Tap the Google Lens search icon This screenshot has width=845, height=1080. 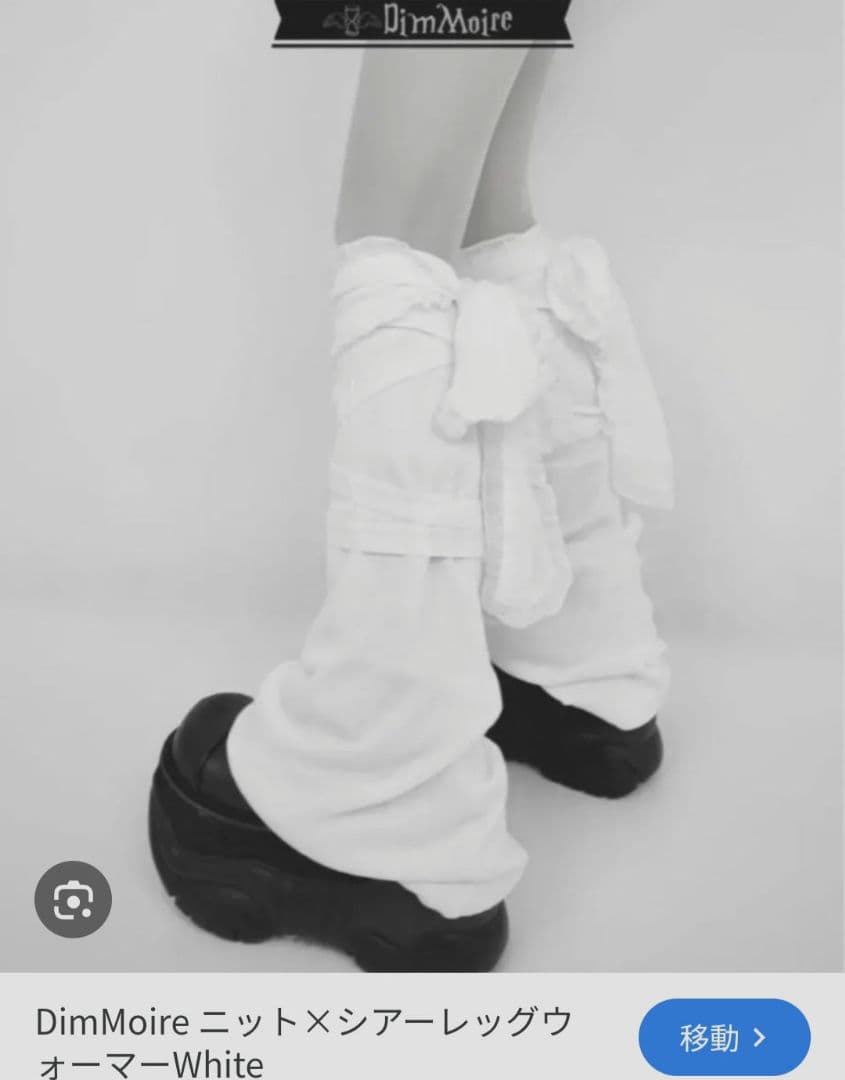(x=73, y=900)
